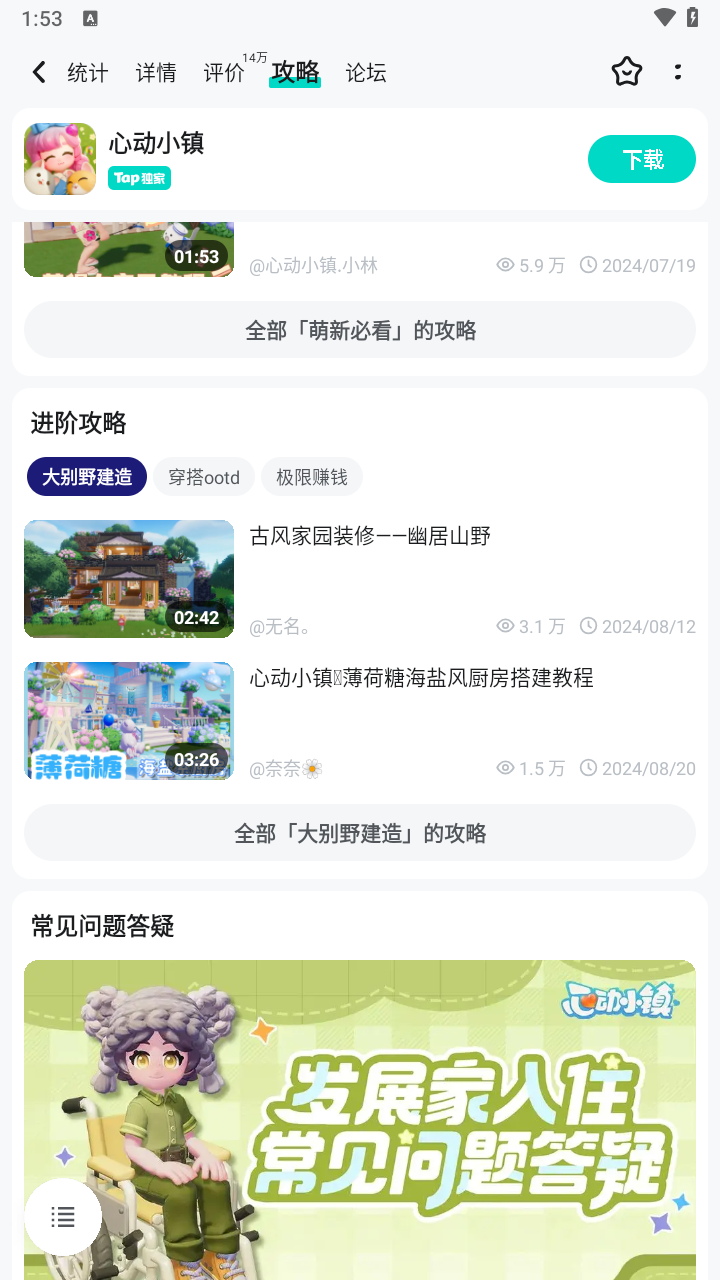
Task: View all 「萌新必看」 guides
Action: pos(360,330)
